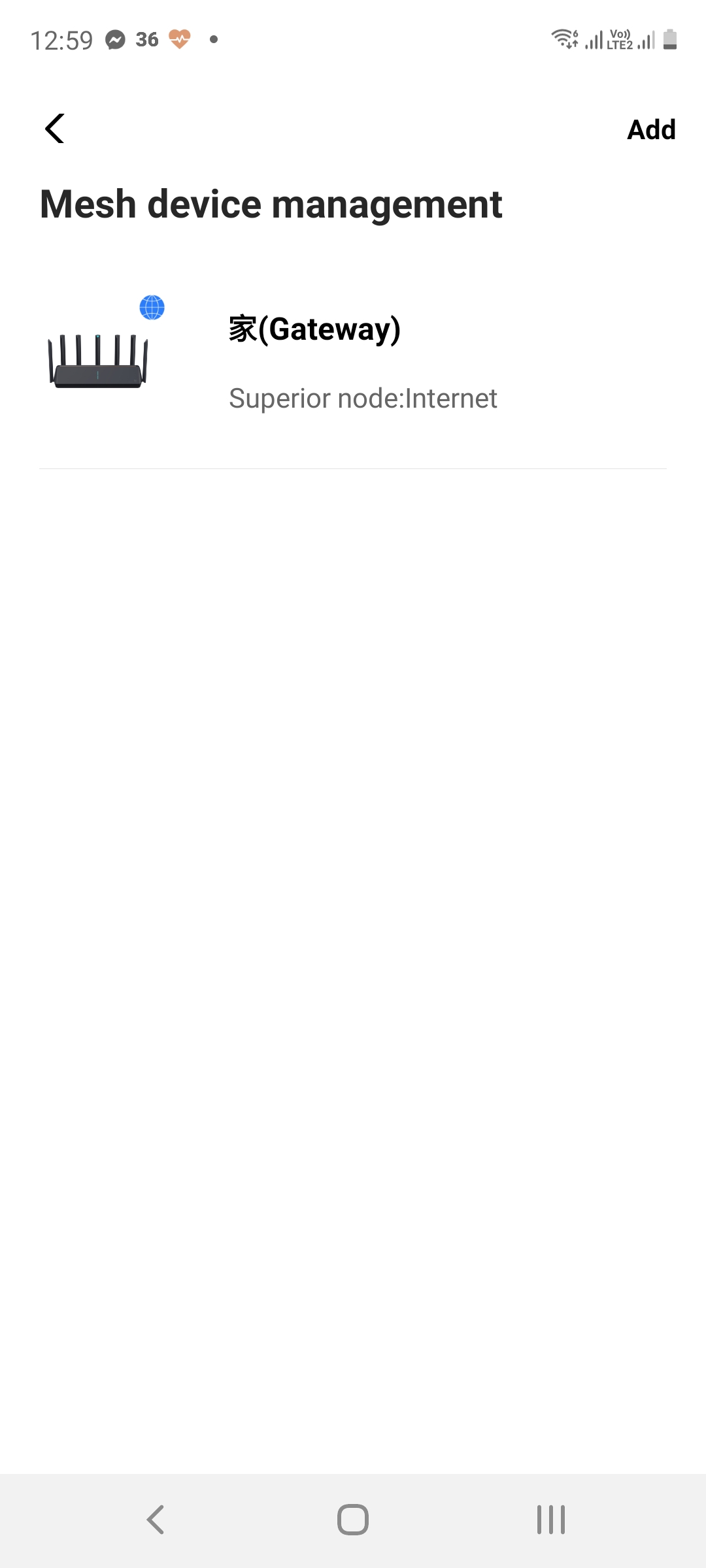
Task: Tap Add to add a mesh device
Action: (651, 129)
